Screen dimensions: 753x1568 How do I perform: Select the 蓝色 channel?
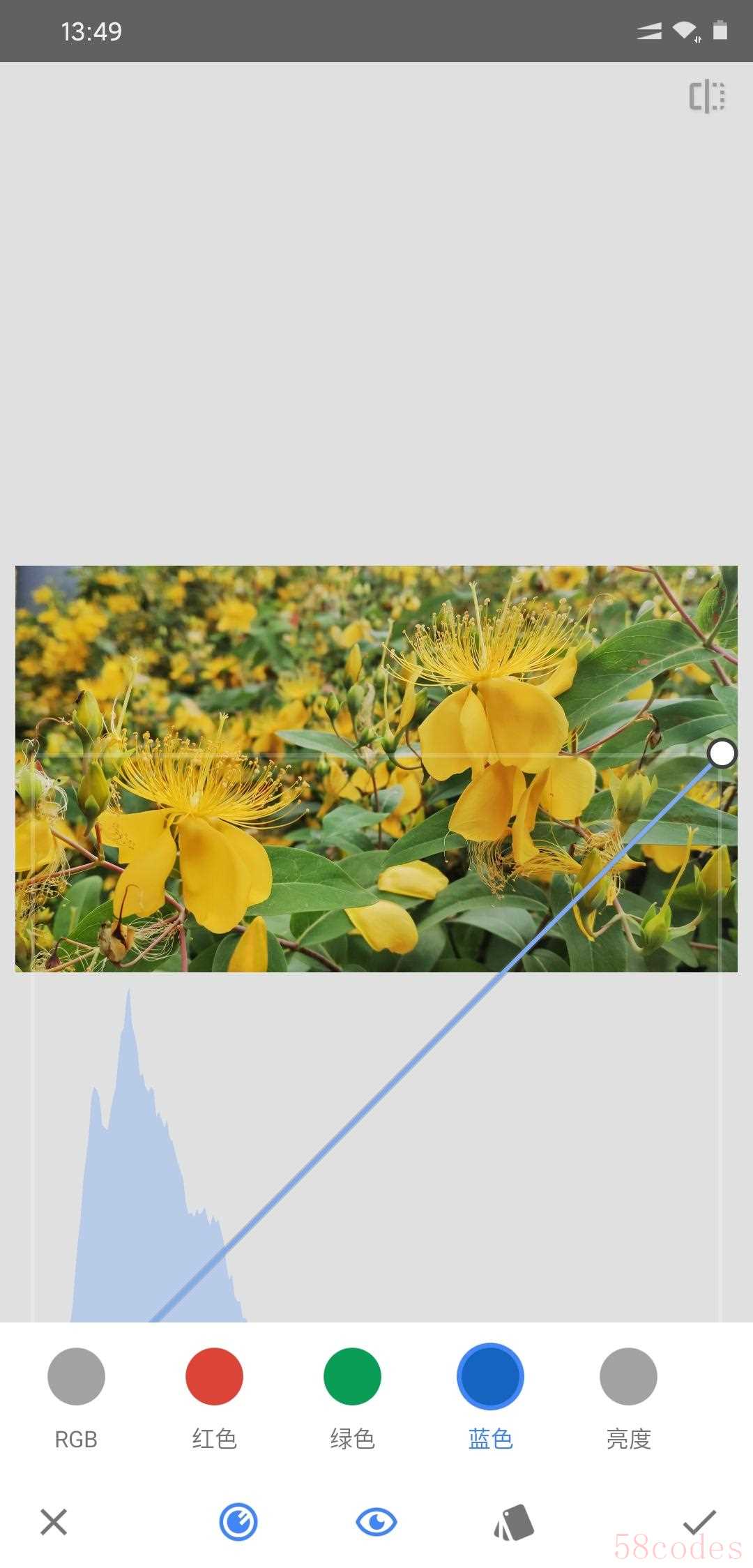pos(490,1375)
